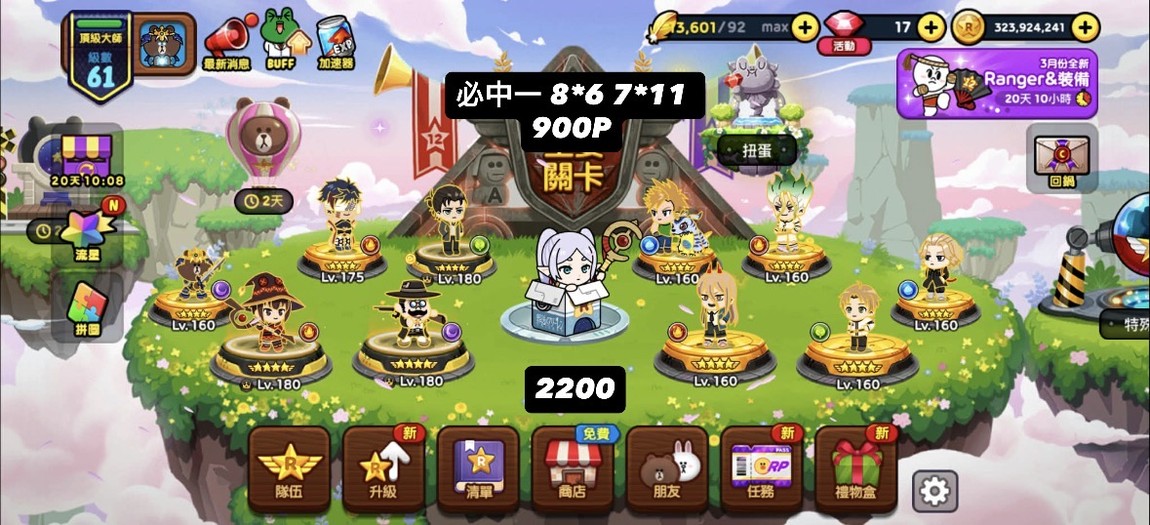Open the 升級 upgrade menu
This screenshot has height=525, width=1150.
click(x=384, y=469)
